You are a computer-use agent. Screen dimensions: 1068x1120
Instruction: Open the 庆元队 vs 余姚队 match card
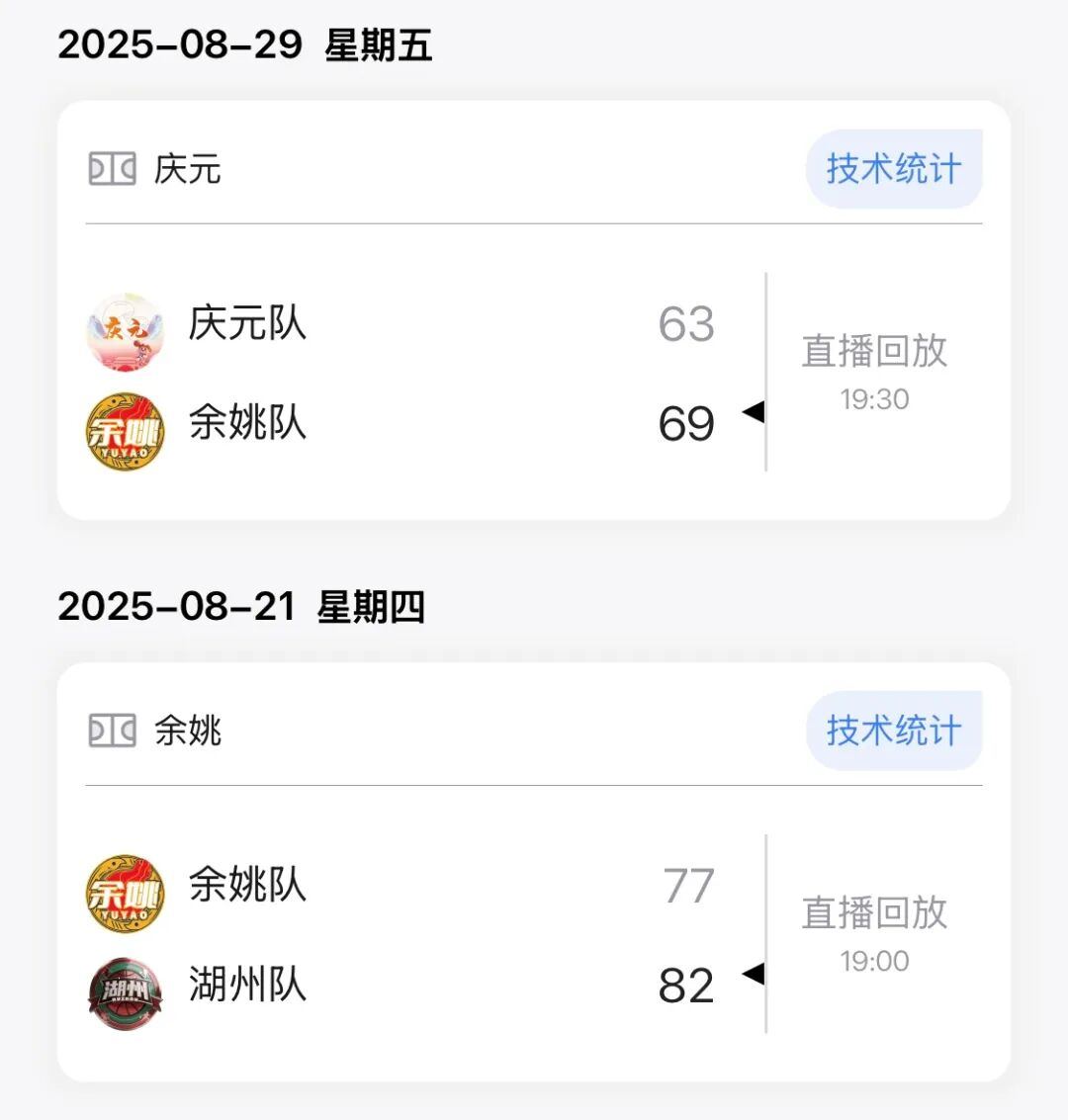[415, 373]
